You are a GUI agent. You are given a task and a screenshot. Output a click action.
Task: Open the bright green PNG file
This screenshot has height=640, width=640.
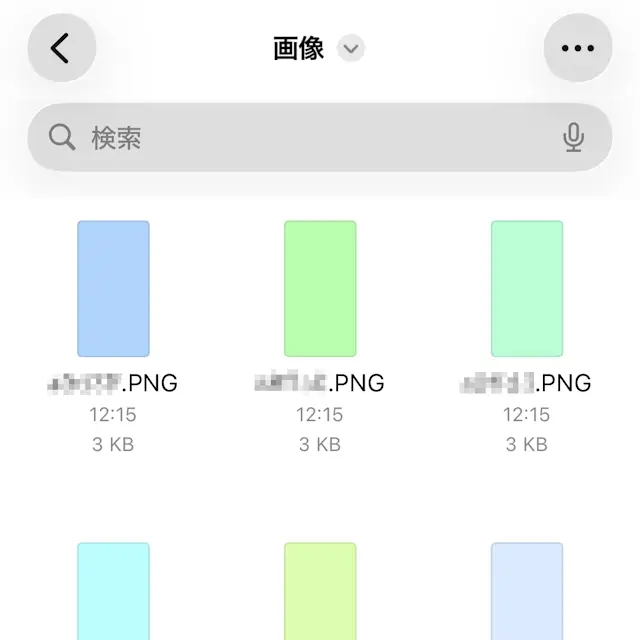tap(320, 288)
